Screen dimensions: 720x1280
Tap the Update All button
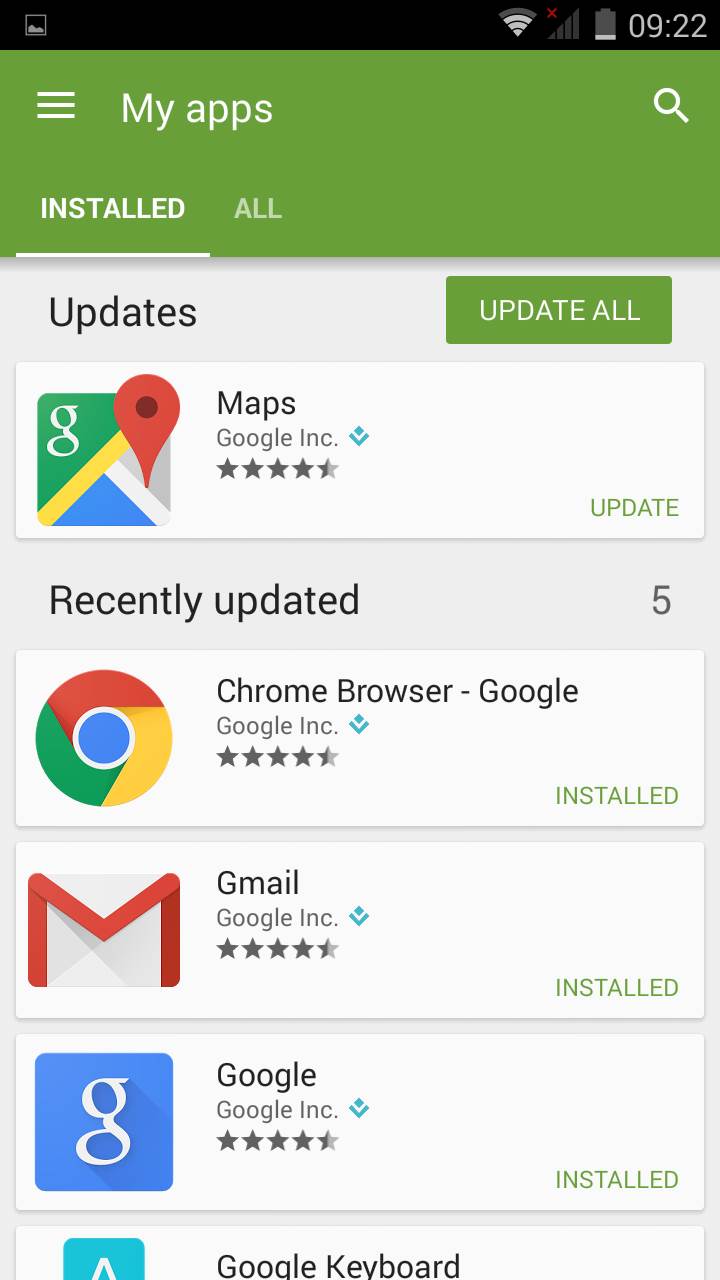coord(558,311)
